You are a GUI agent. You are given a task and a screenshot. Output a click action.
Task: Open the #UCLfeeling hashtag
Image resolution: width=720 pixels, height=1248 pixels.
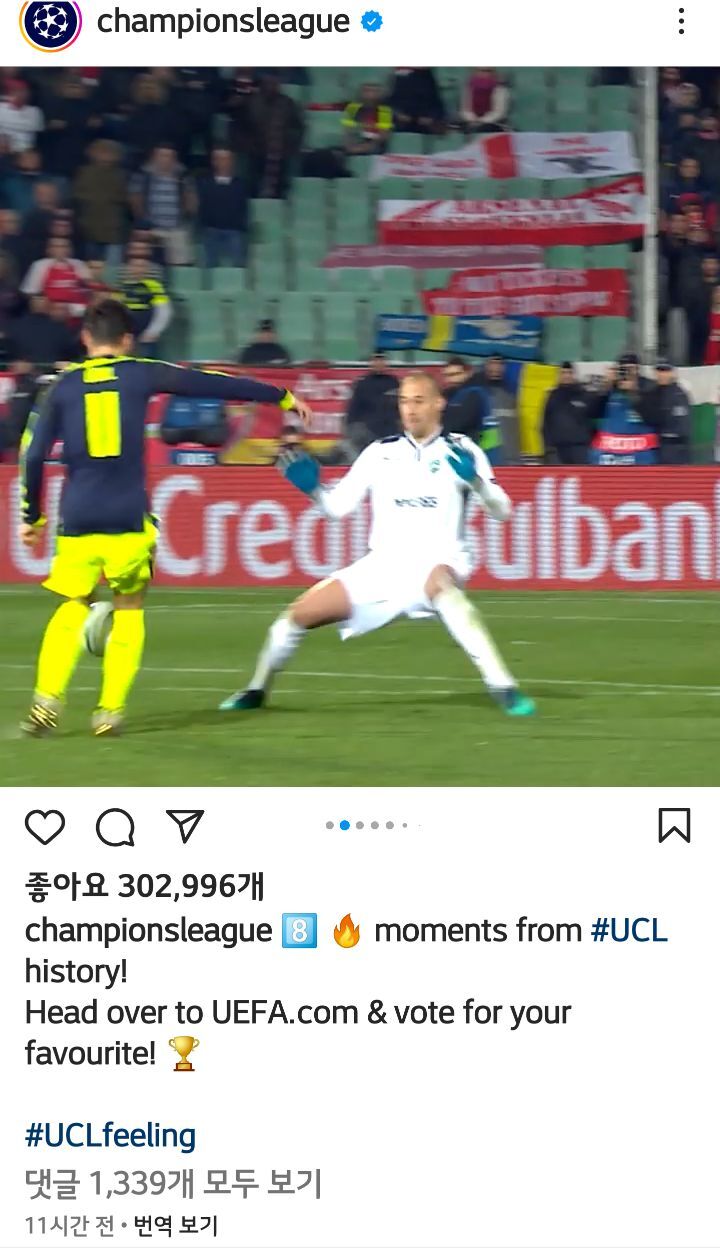110,1135
